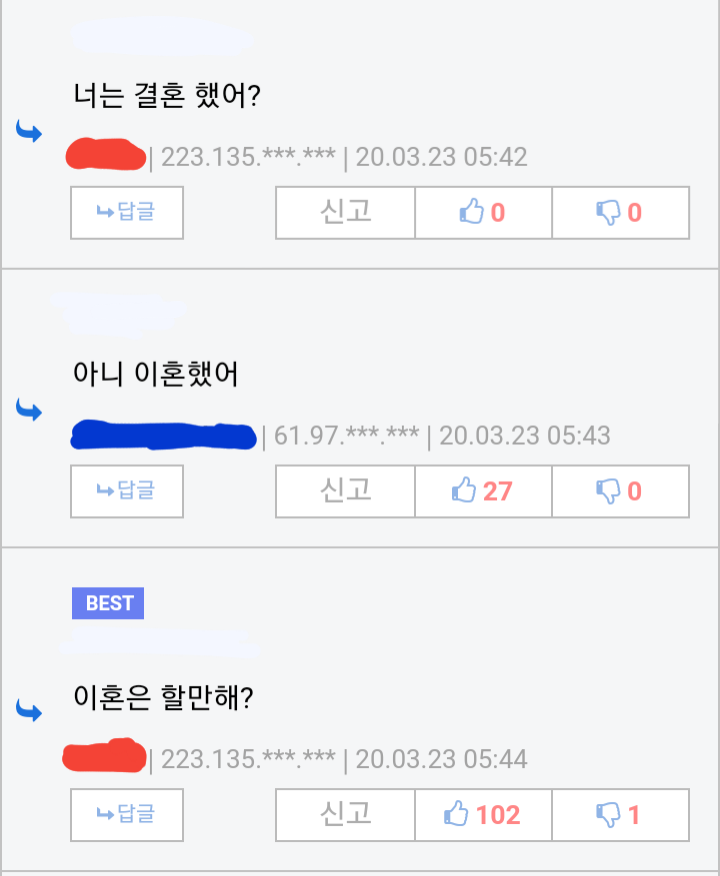The height and width of the screenshot is (876, 720).
Task: Report the BEST comment 이혼은 할만해?
Action: point(345,815)
